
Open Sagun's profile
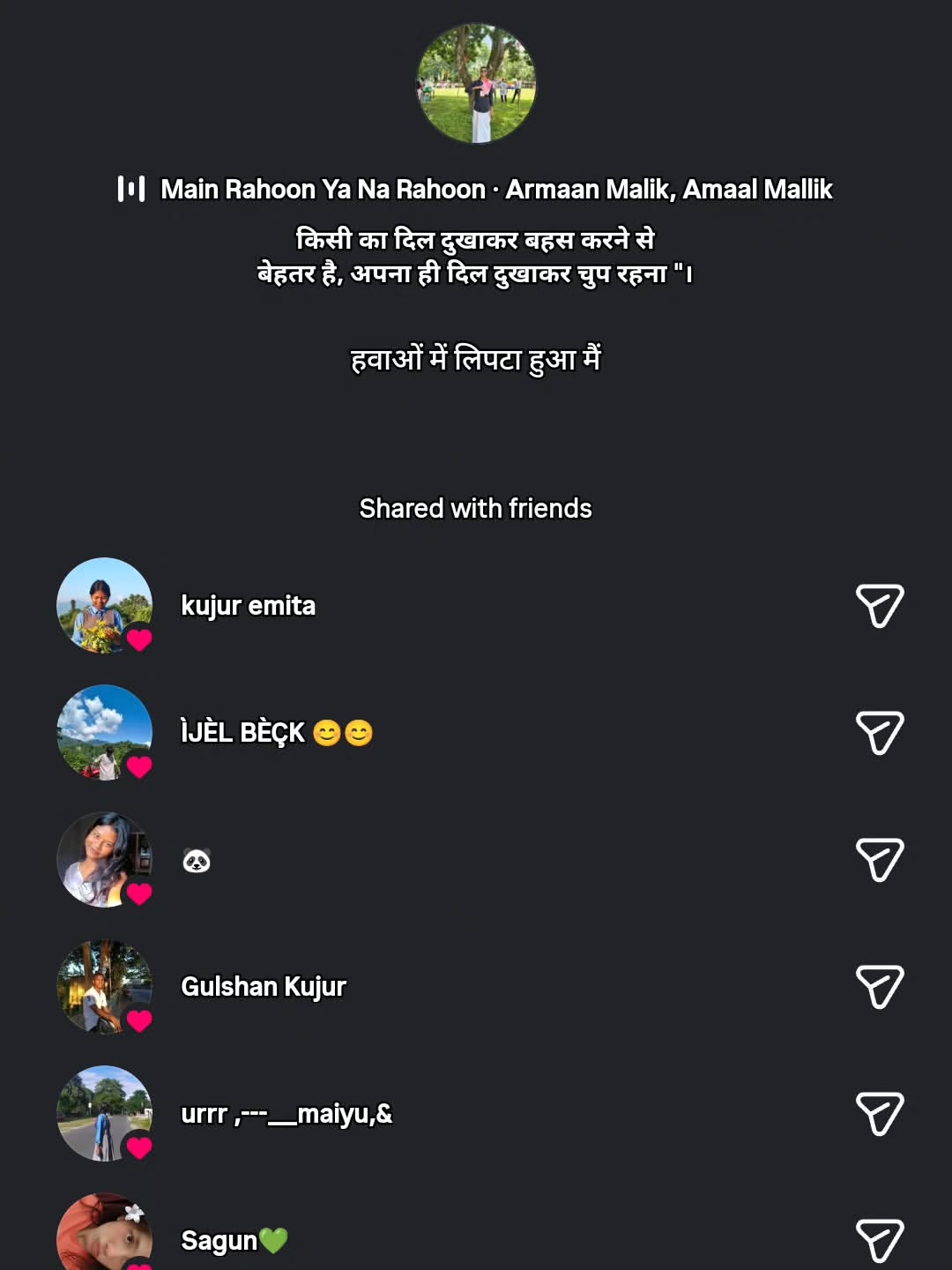(104, 1235)
